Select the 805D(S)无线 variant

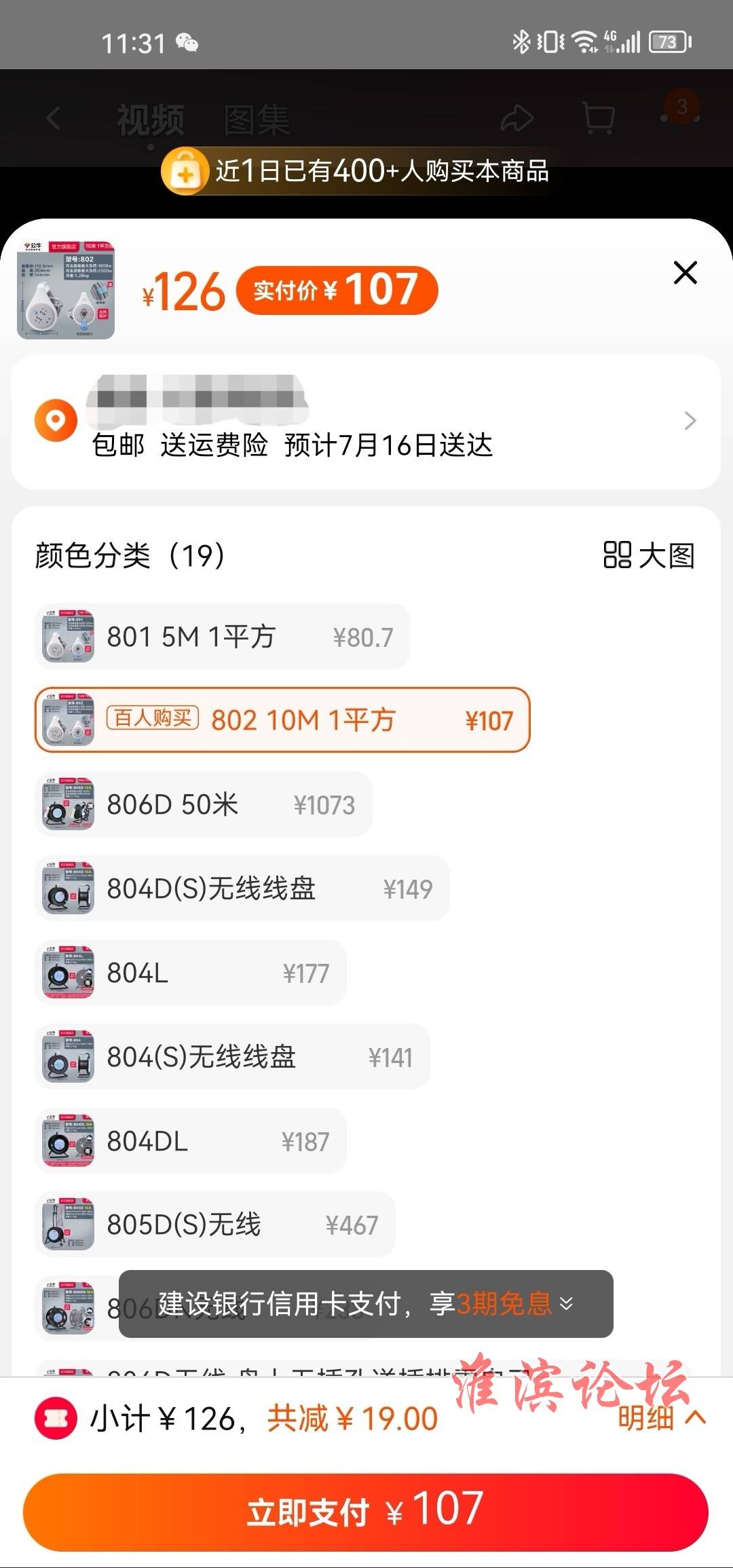(x=215, y=1225)
